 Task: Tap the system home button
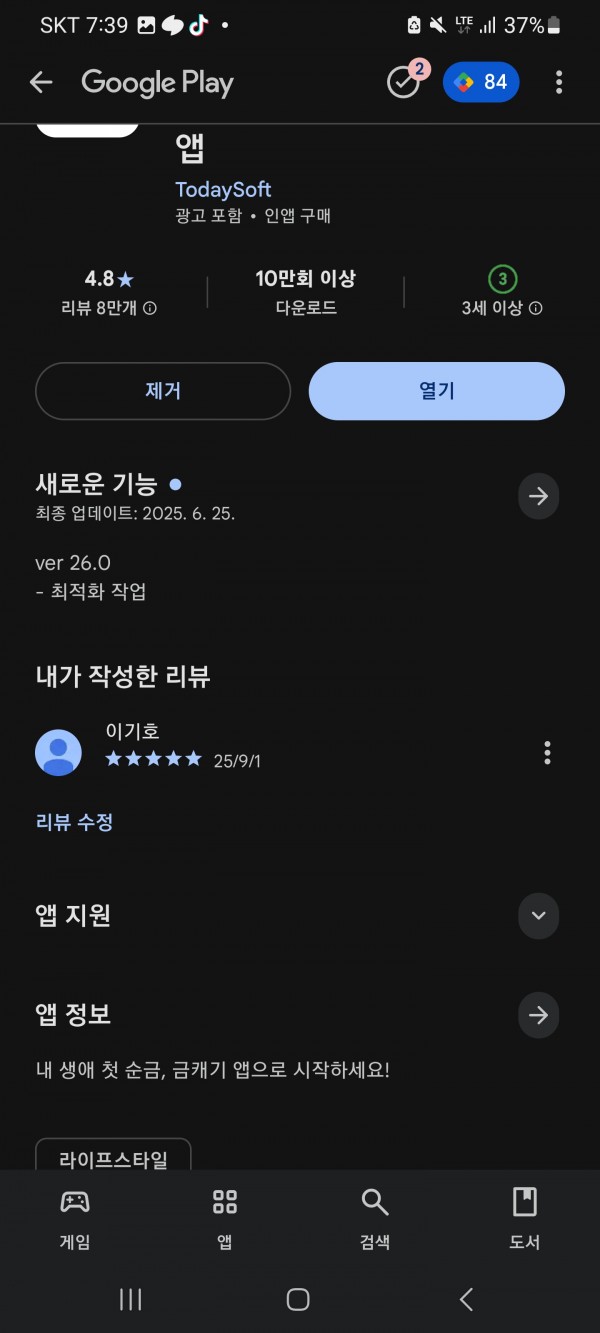298,1299
